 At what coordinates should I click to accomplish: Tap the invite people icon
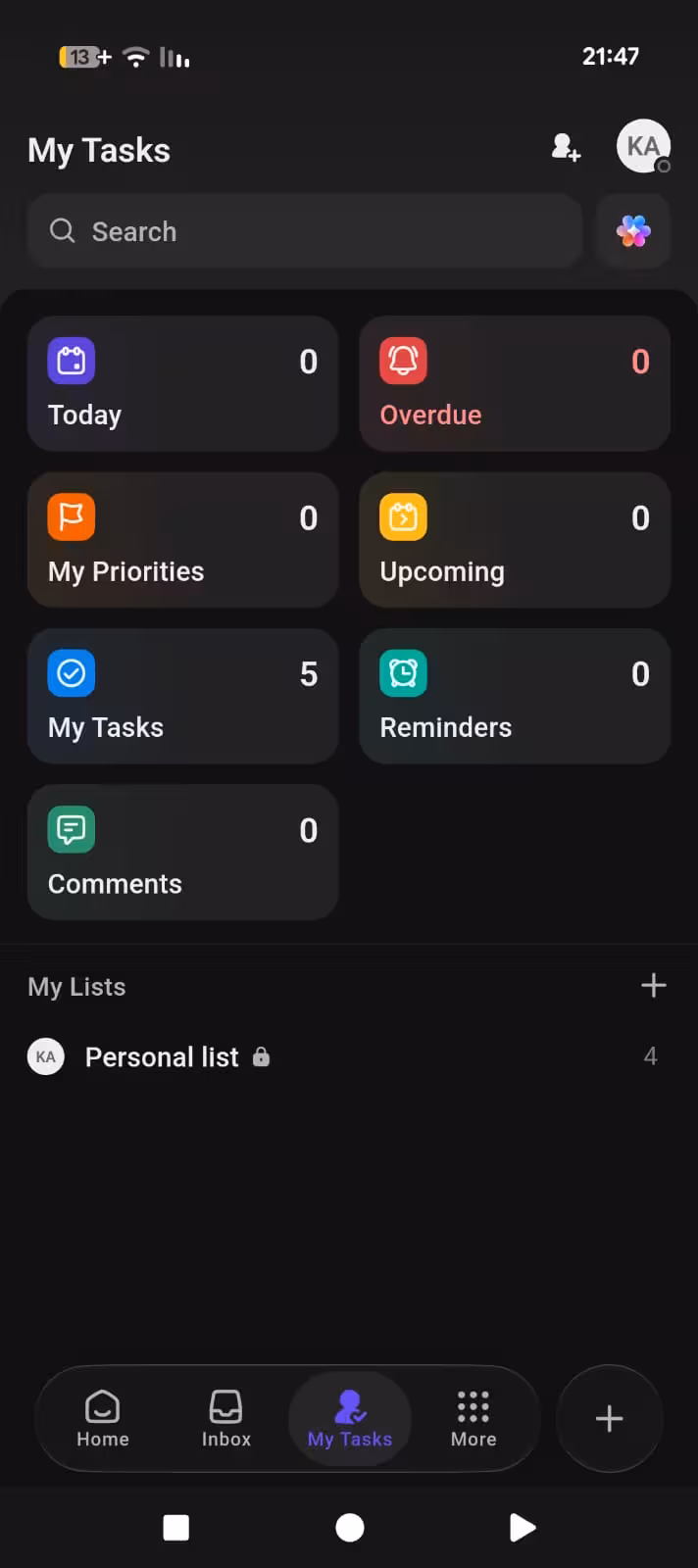(566, 148)
